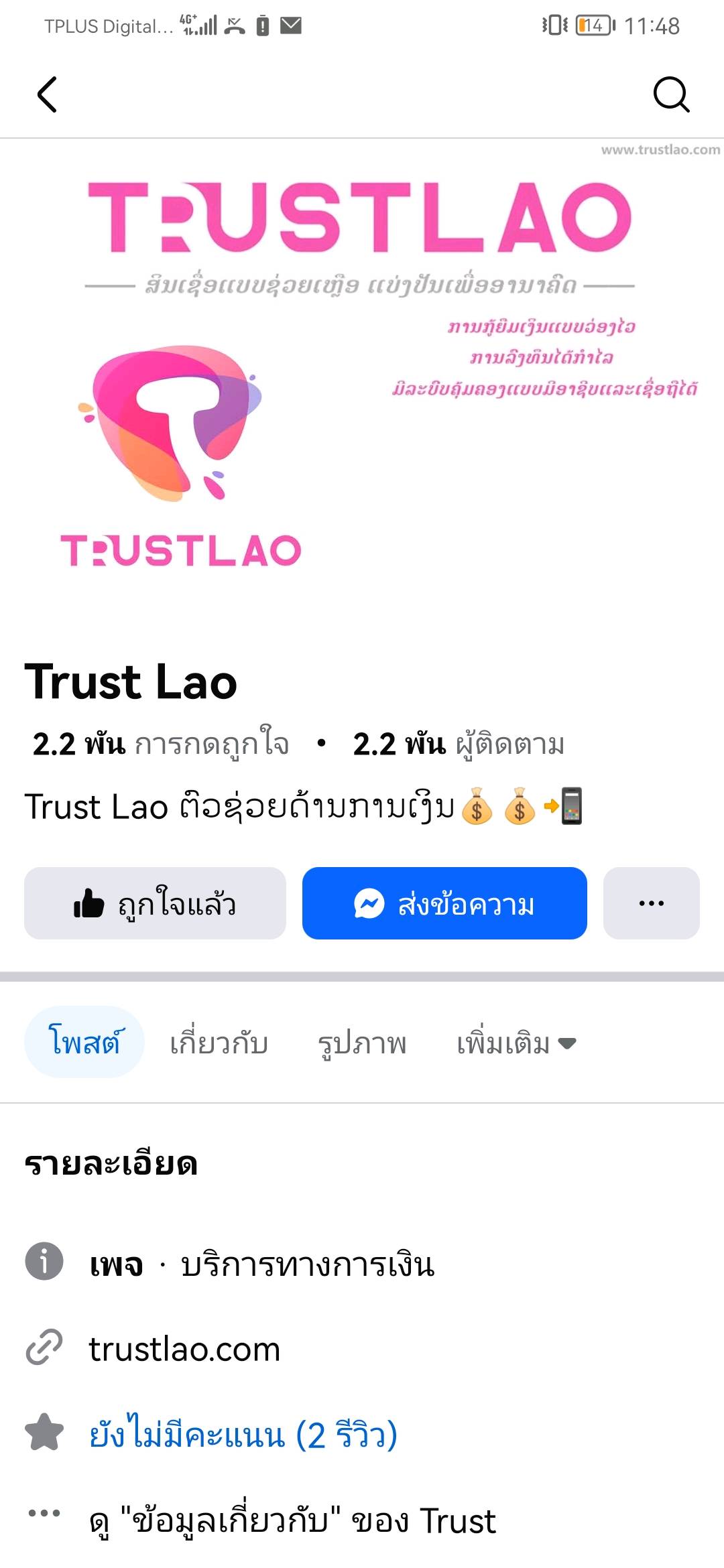This screenshot has height=1568, width=724.
Task: Open ดู "ข้อมูลเกี่ยวกับ" ของ Trust row
Action: (292, 1520)
